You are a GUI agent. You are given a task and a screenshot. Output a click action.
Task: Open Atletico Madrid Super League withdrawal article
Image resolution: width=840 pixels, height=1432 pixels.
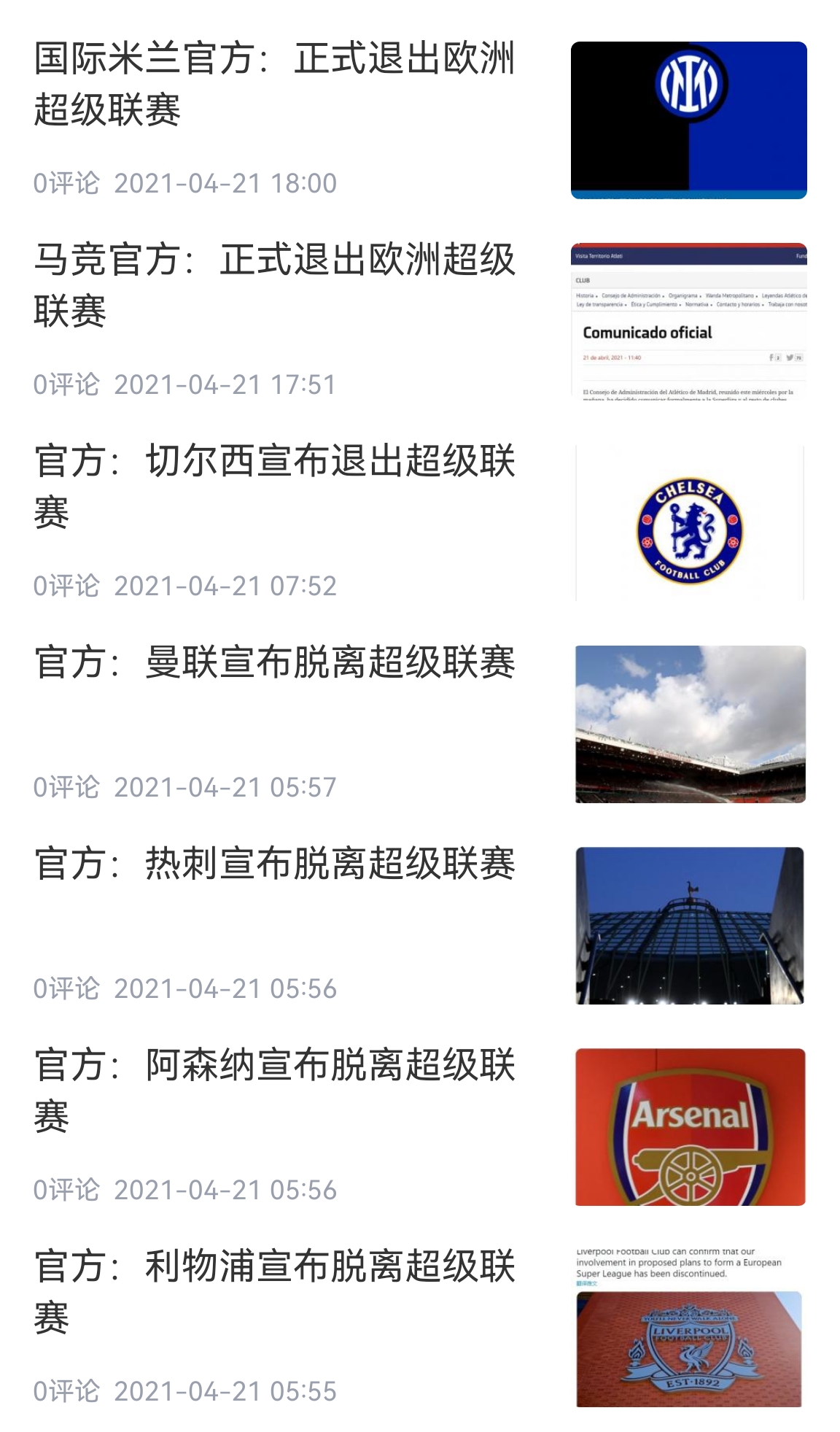(274, 285)
